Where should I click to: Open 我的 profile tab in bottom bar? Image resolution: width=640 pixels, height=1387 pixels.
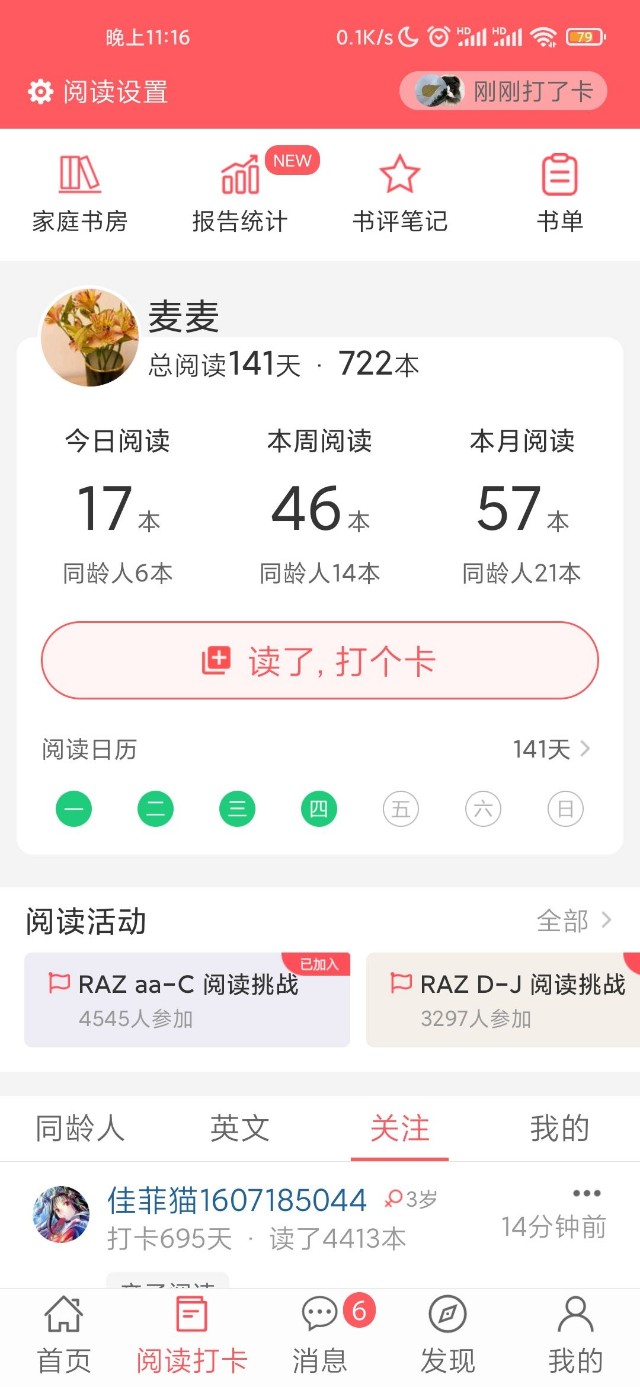[575, 1335]
